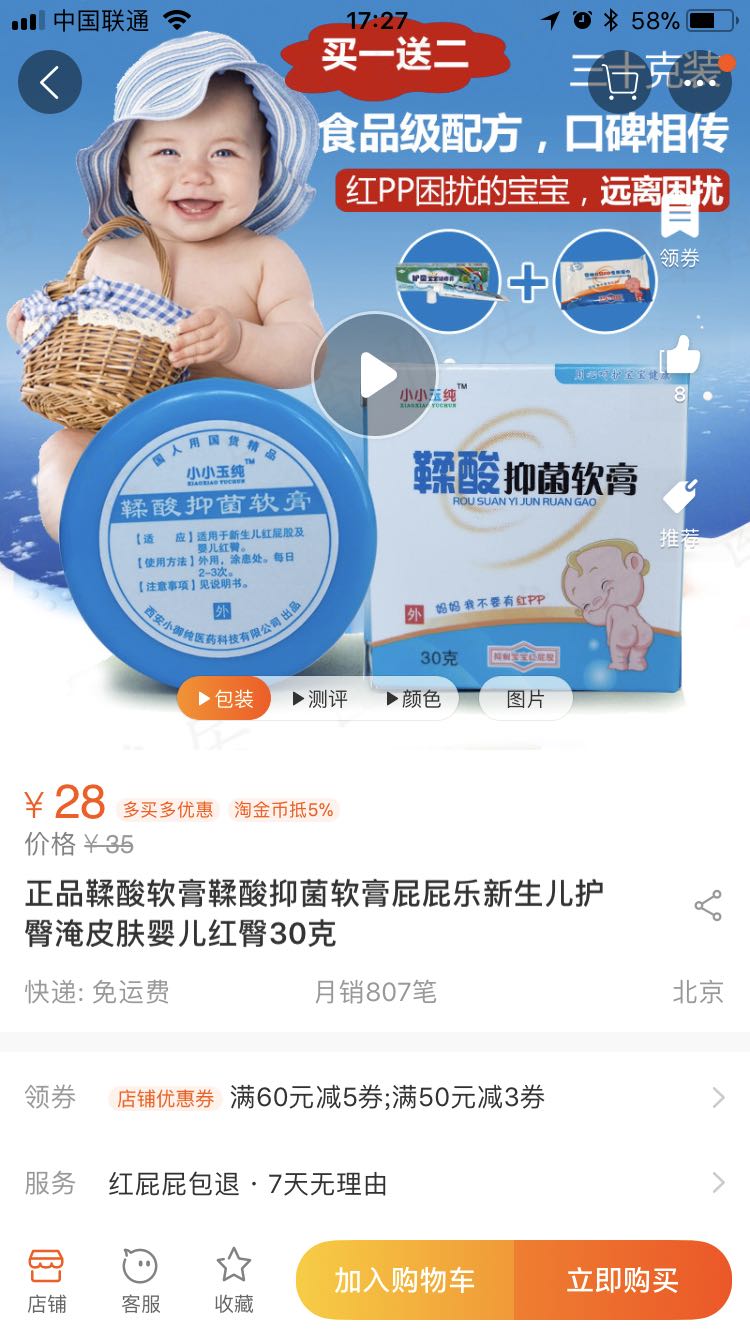Open the three-dot overflow menu
The width and height of the screenshot is (750, 1334).
[700, 82]
